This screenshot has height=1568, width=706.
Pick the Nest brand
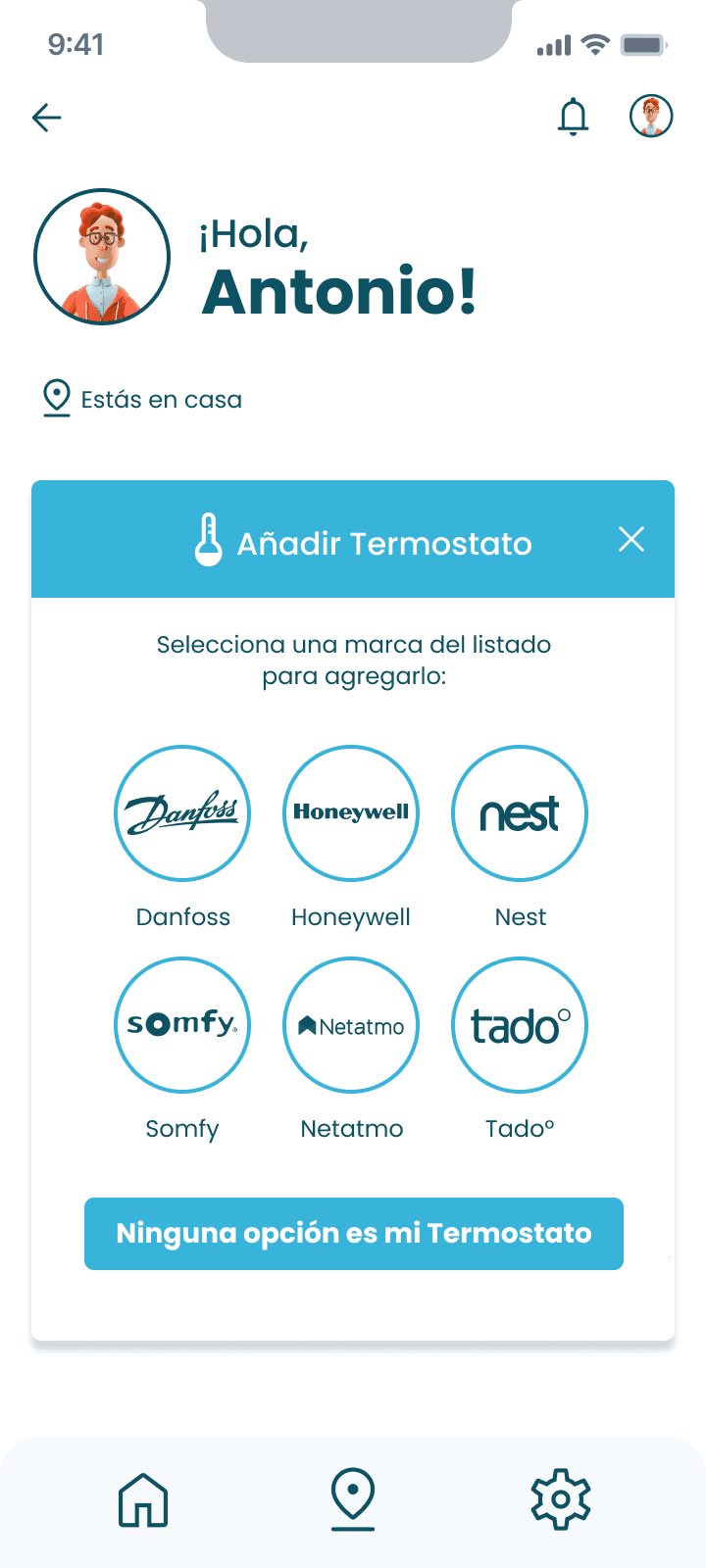click(520, 813)
